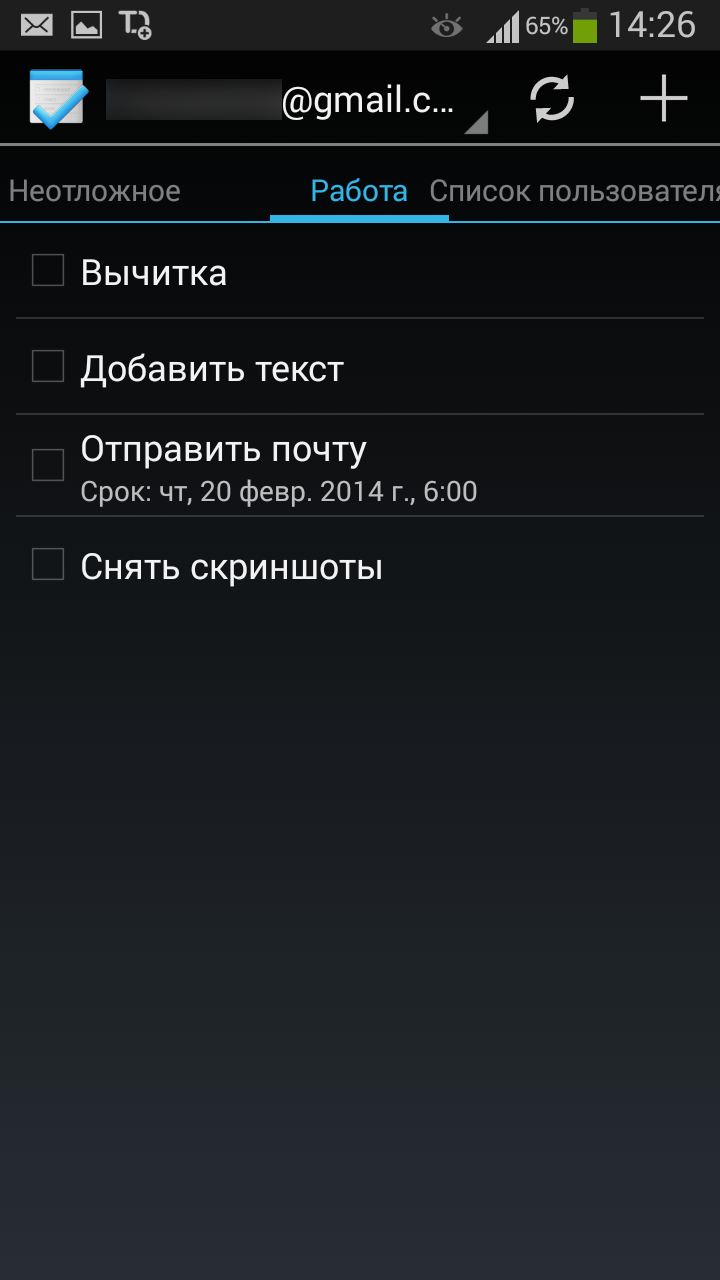This screenshot has width=720, height=1280.
Task: Mark Добавить текст as done
Action: pos(48,367)
